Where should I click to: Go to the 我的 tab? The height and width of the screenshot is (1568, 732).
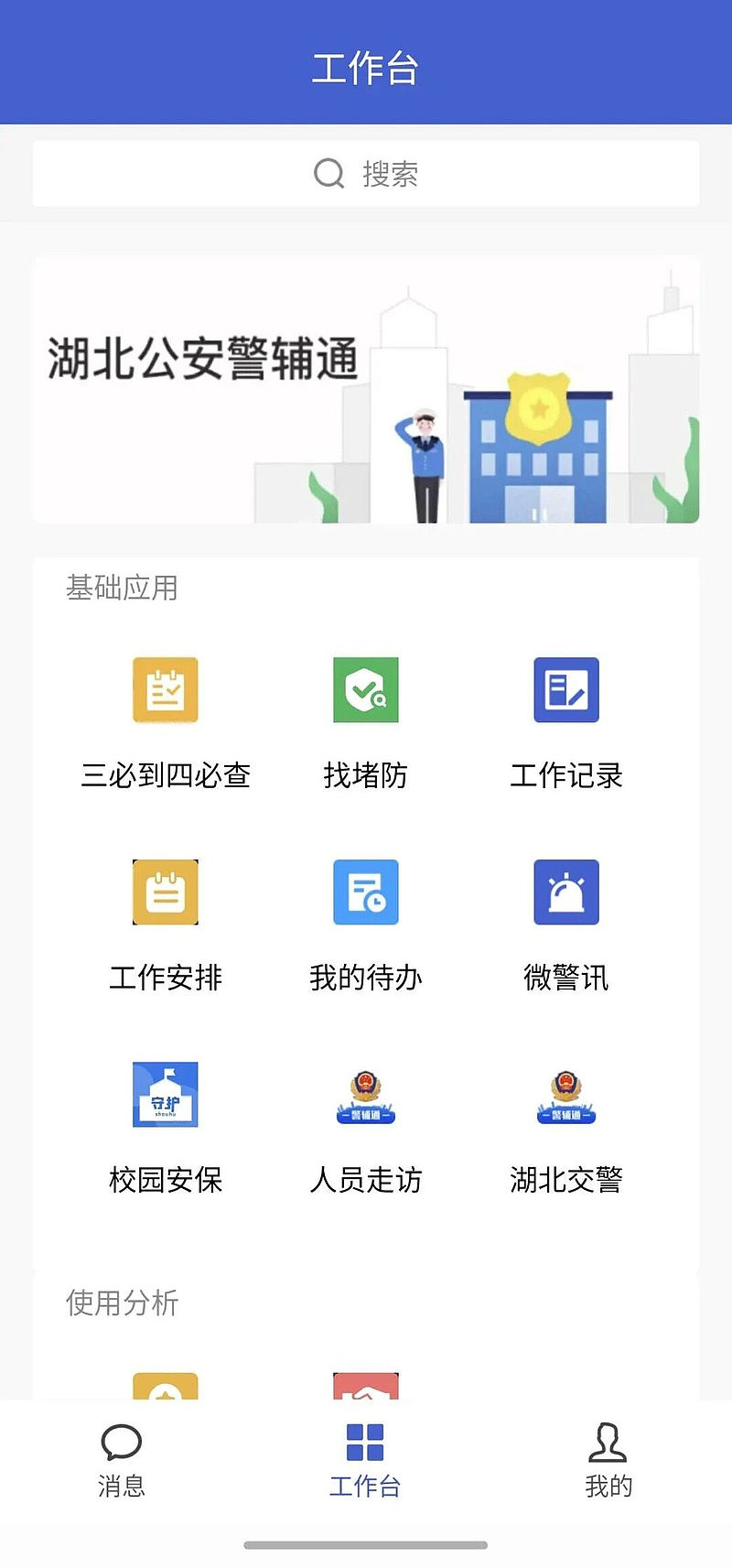(x=608, y=1460)
